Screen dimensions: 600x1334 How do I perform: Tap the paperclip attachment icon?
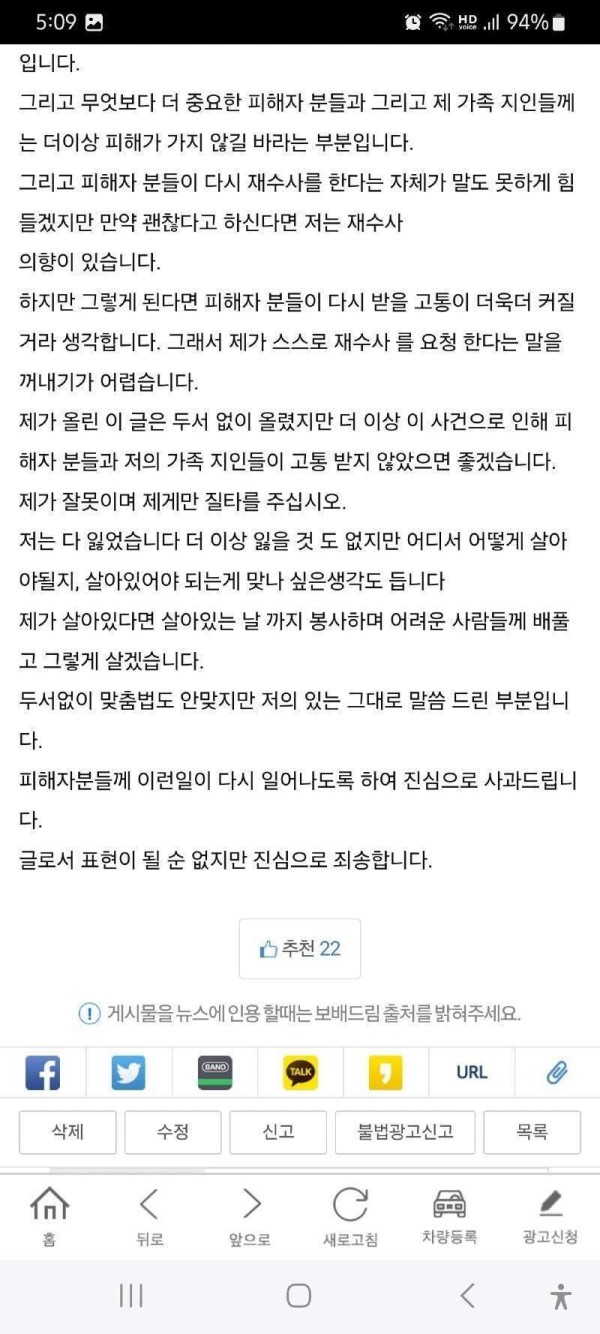tap(557, 1072)
